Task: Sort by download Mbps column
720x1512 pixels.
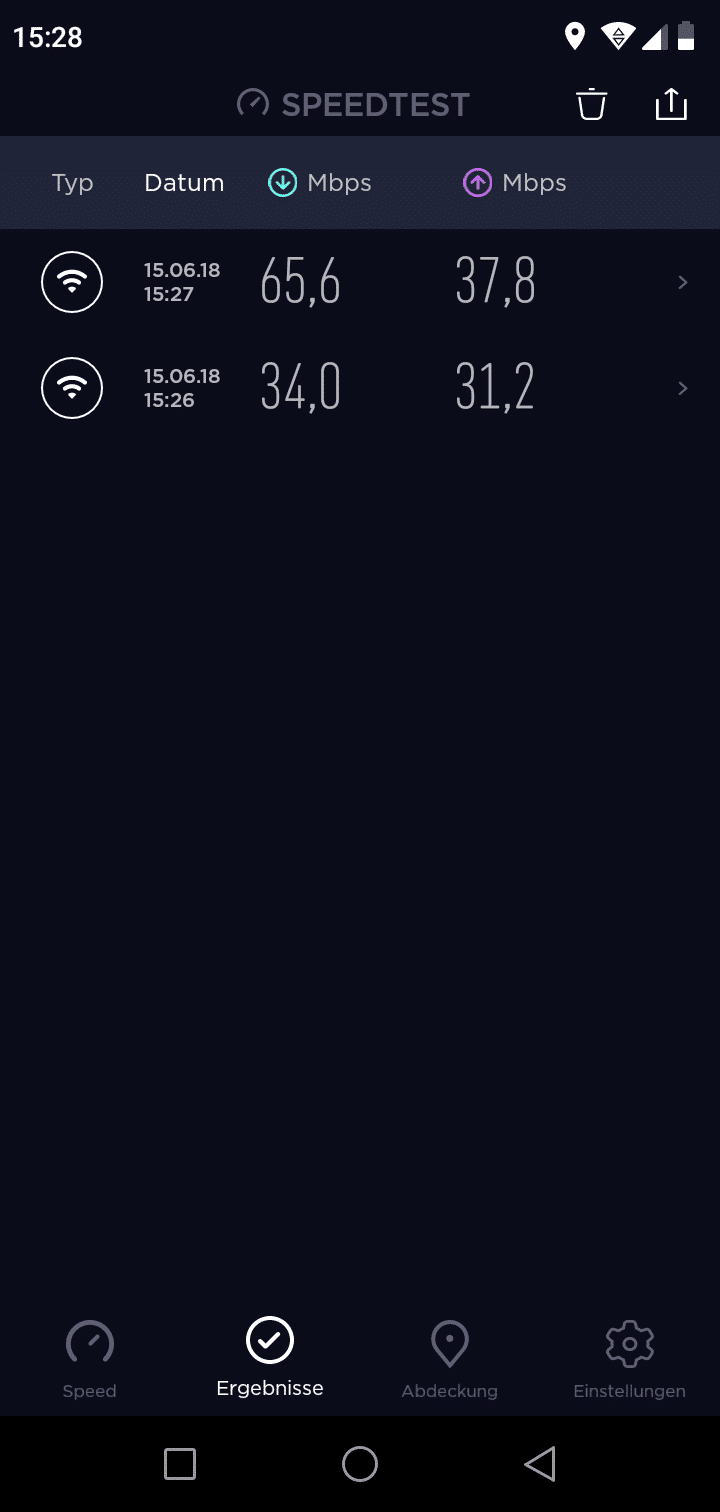Action: point(320,183)
